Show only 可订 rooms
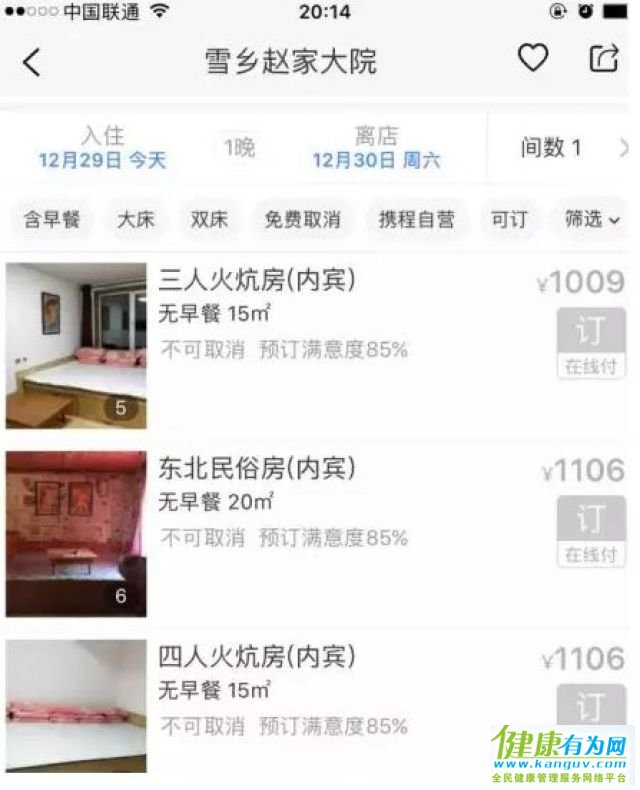Screen dimensions: 640x790 [x=509, y=219]
